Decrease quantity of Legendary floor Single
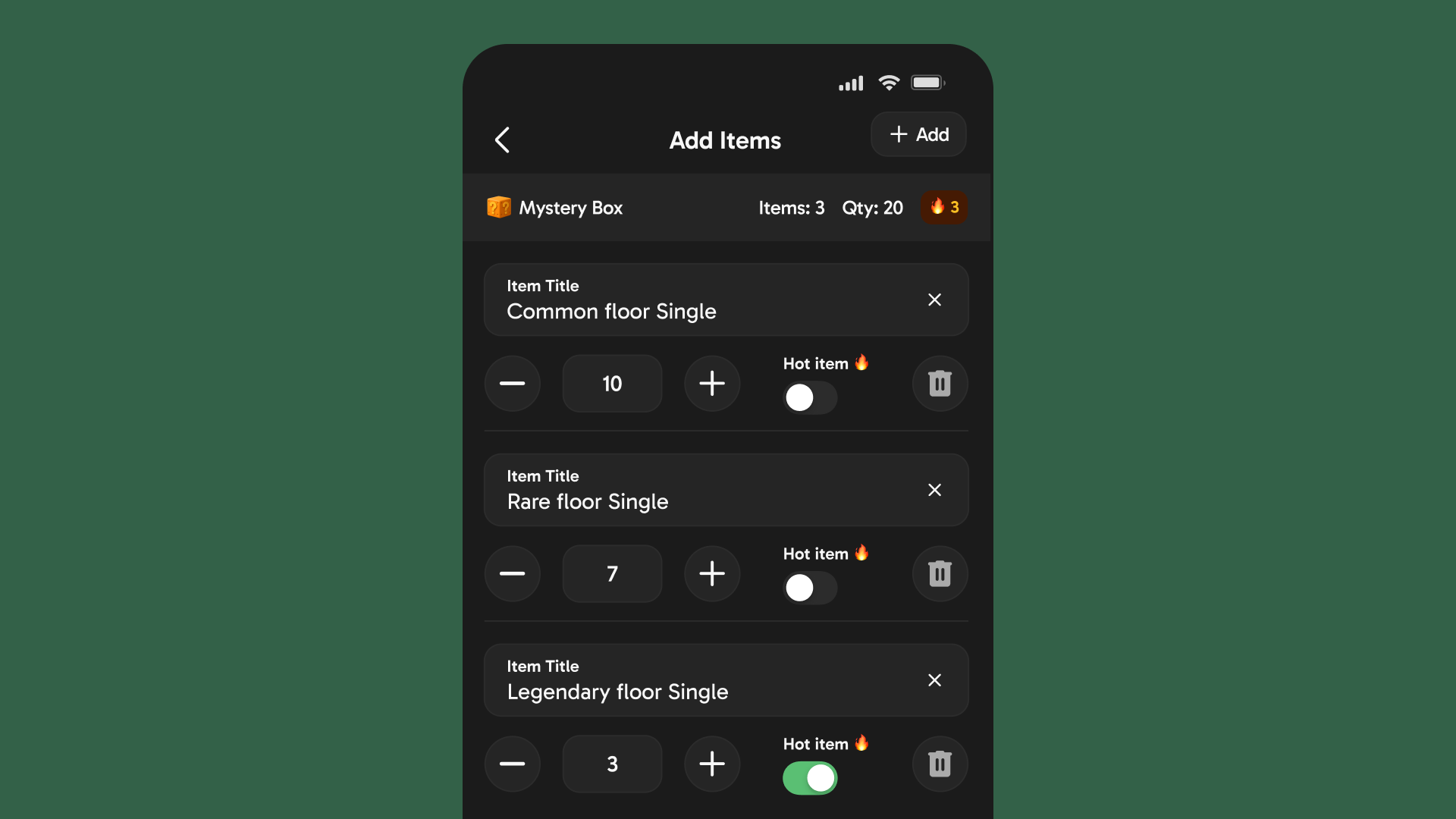 513,764
